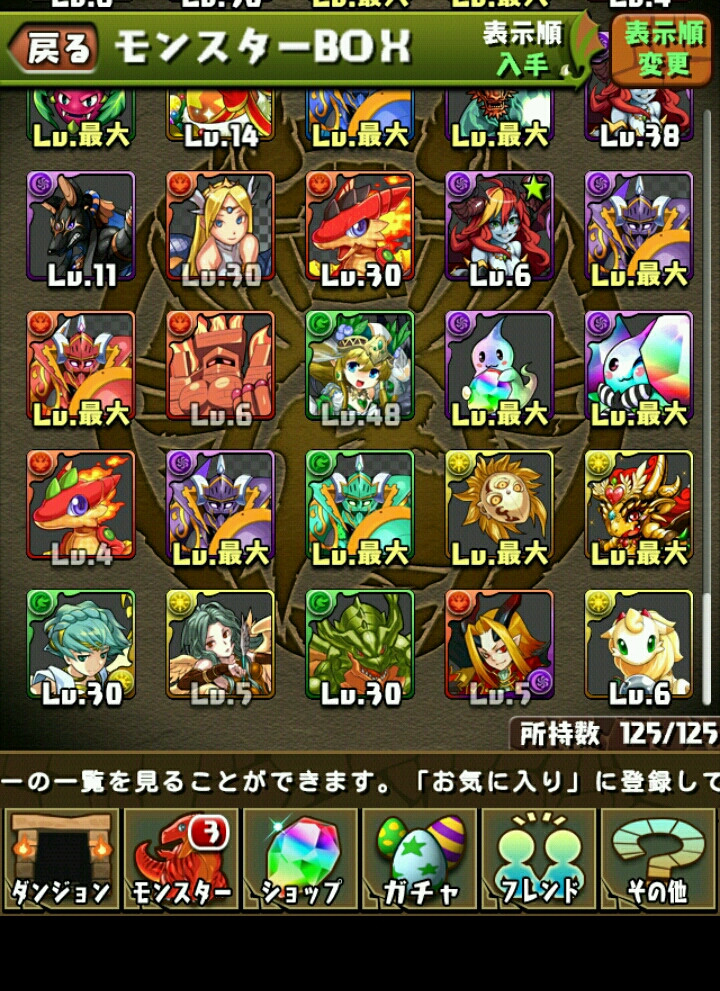Tap the 戻る back button
The image size is (720, 991).
tap(55, 48)
